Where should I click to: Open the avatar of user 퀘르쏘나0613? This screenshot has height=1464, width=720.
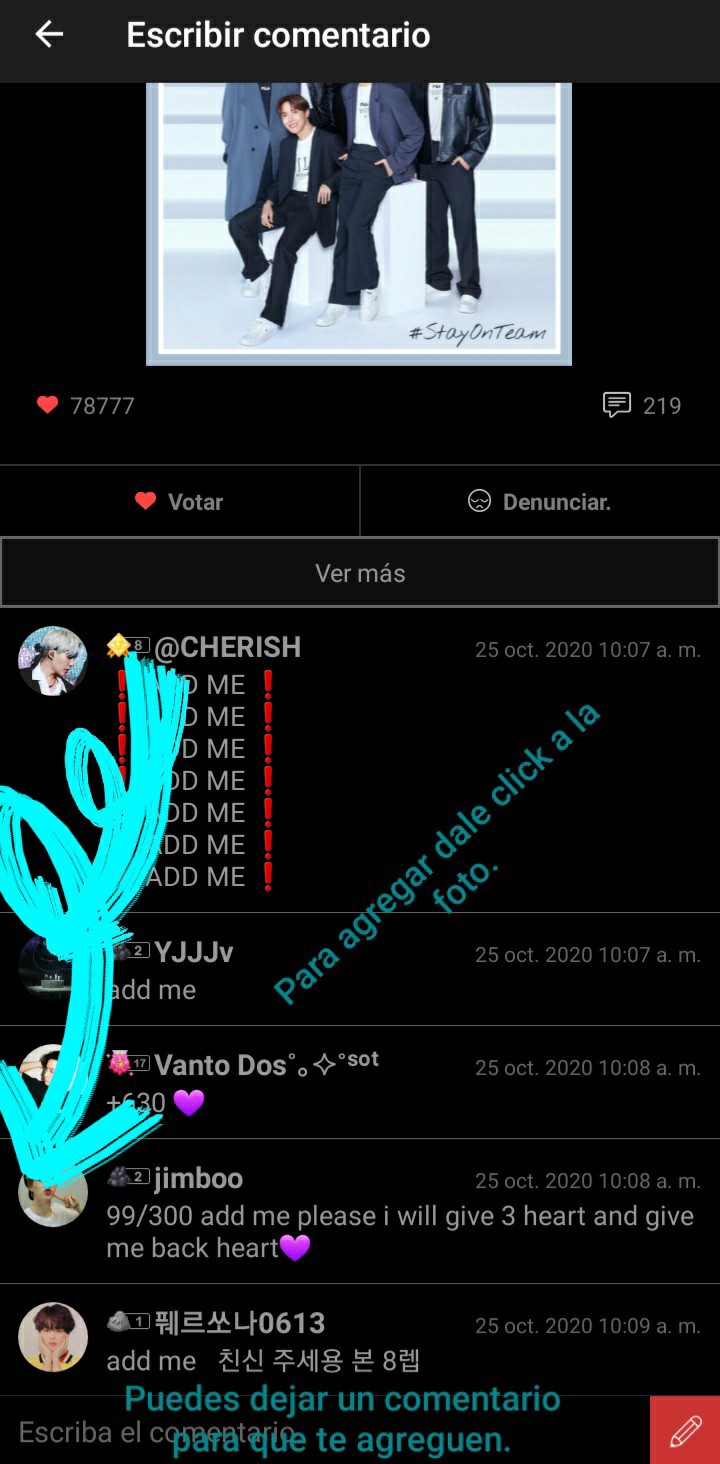pyautogui.click(x=53, y=1337)
